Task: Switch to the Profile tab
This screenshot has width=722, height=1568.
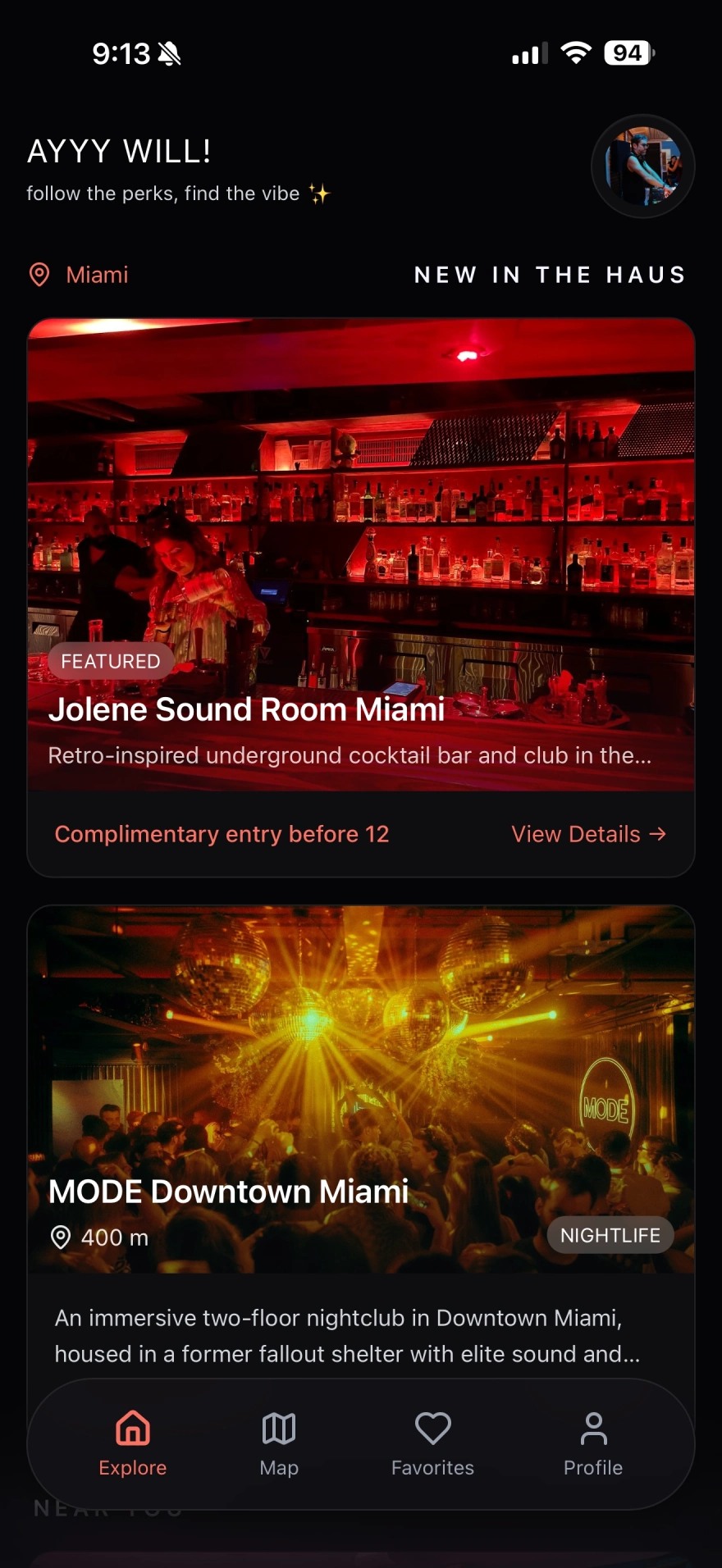Action: click(x=593, y=1443)
